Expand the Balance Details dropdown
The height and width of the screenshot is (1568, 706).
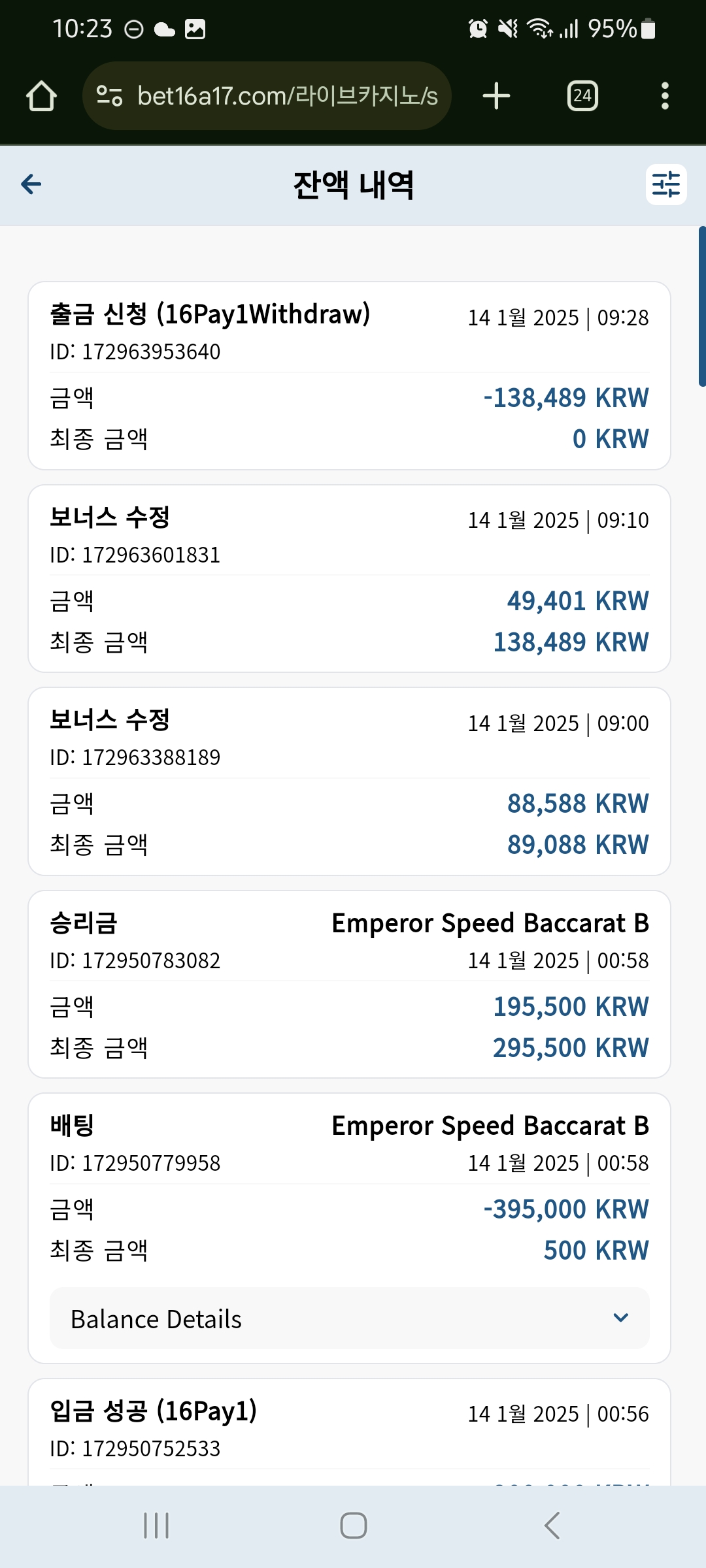click(350, 1318)
